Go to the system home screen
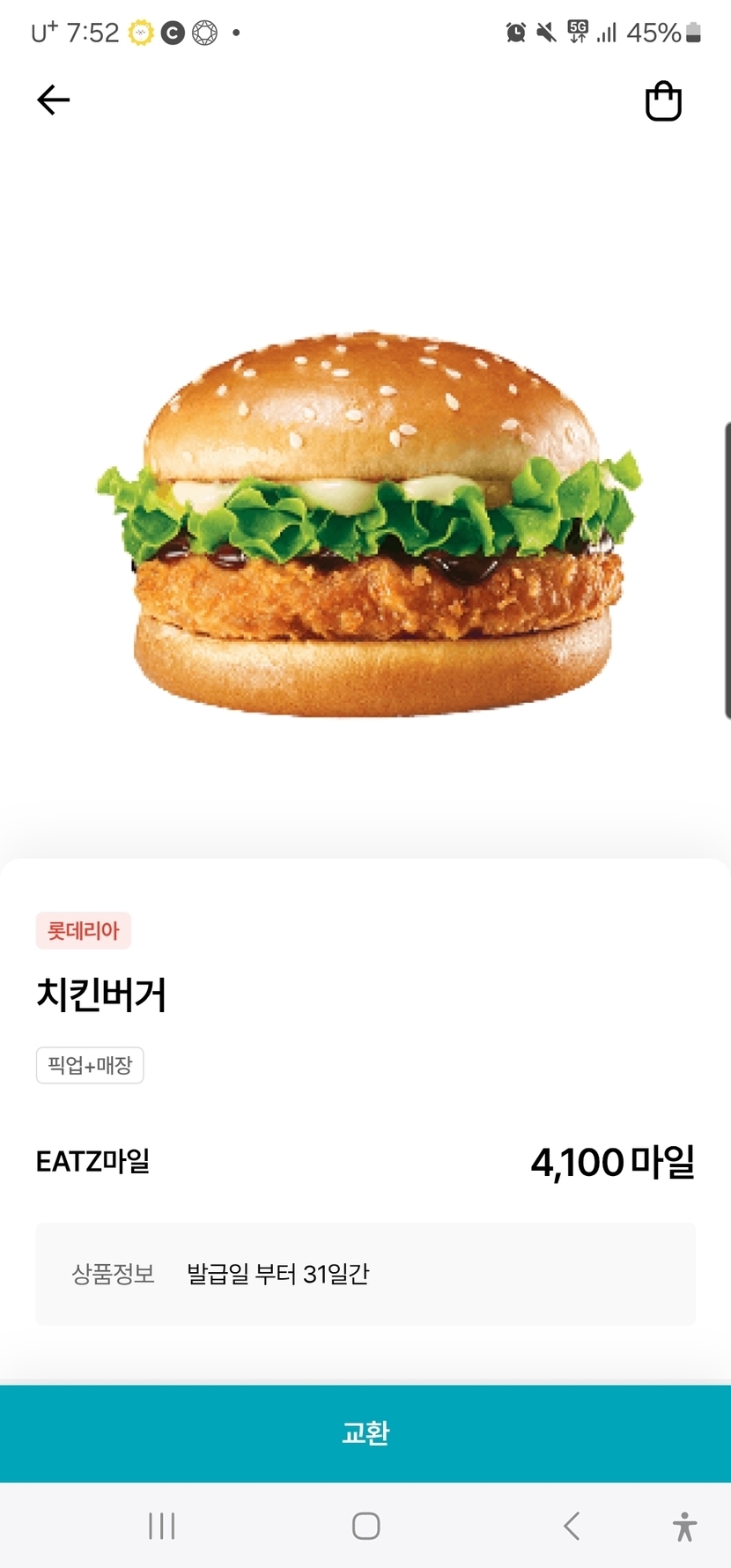 [365, 1526]
